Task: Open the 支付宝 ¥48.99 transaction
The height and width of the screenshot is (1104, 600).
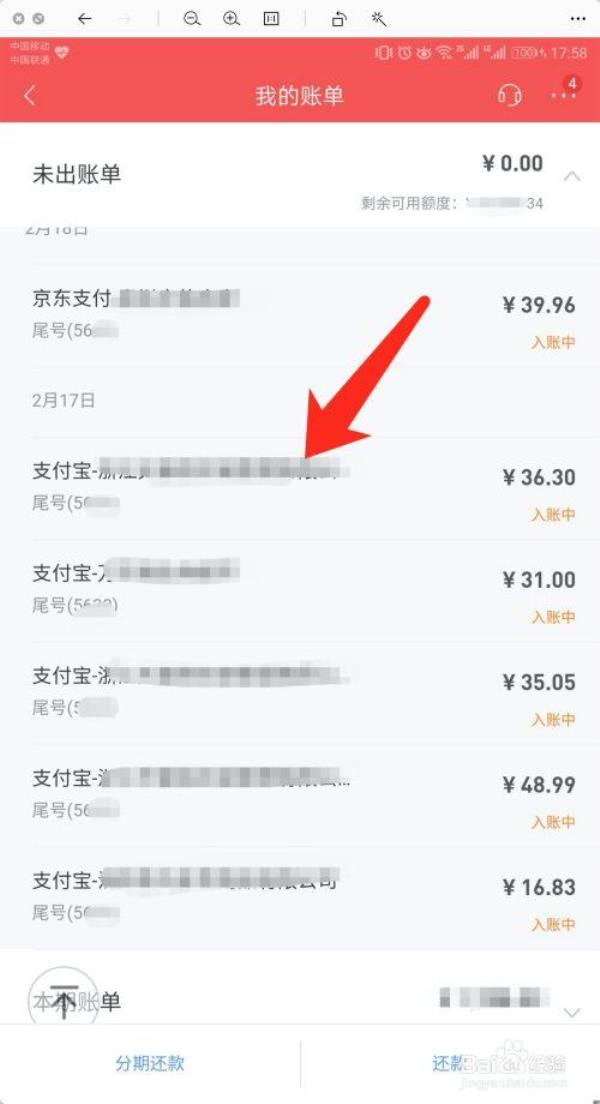Action: [x=300, y=796]
